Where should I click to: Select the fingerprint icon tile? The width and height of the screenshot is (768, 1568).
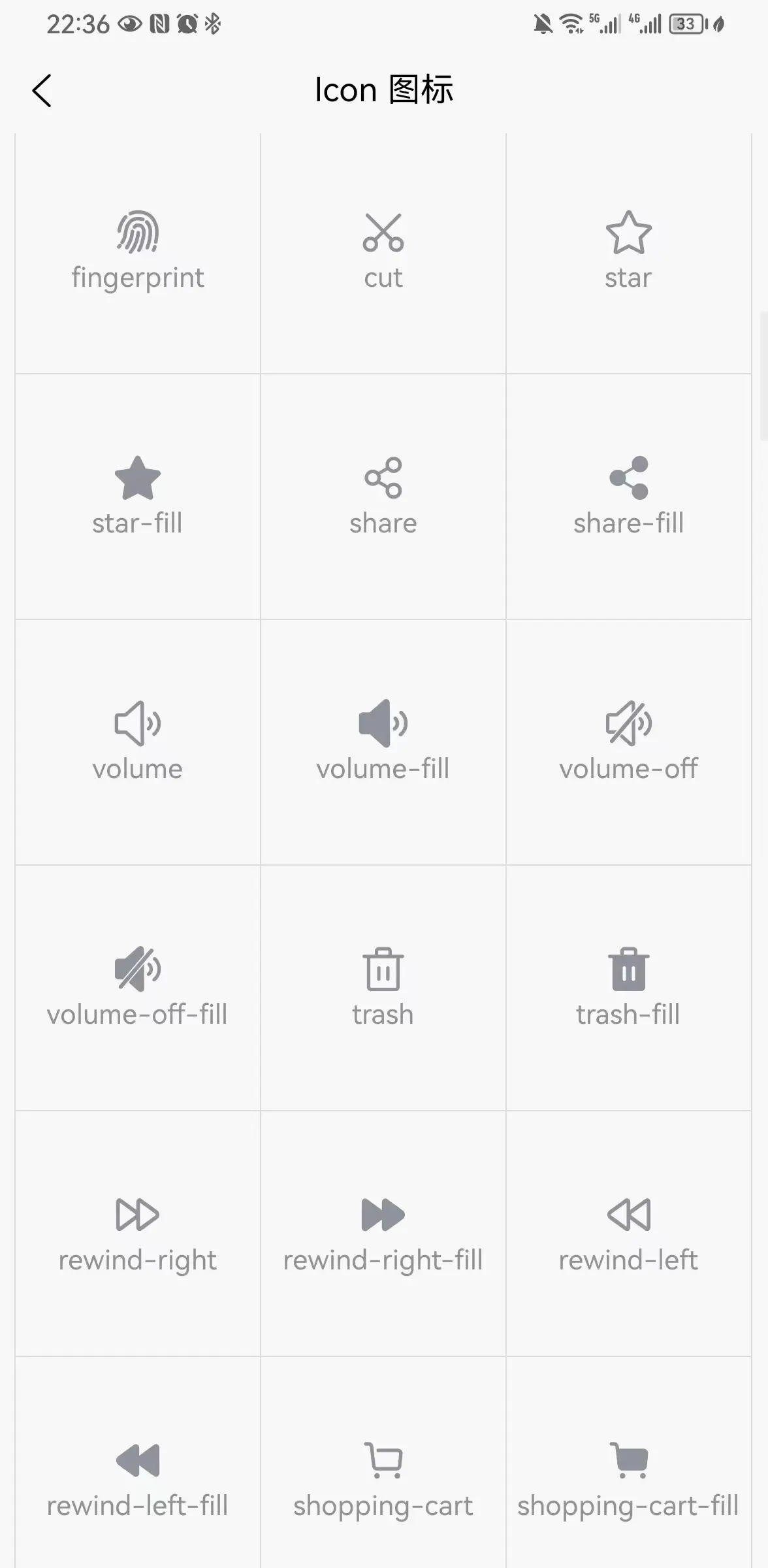pyautogui.click(x=138, y=251)
